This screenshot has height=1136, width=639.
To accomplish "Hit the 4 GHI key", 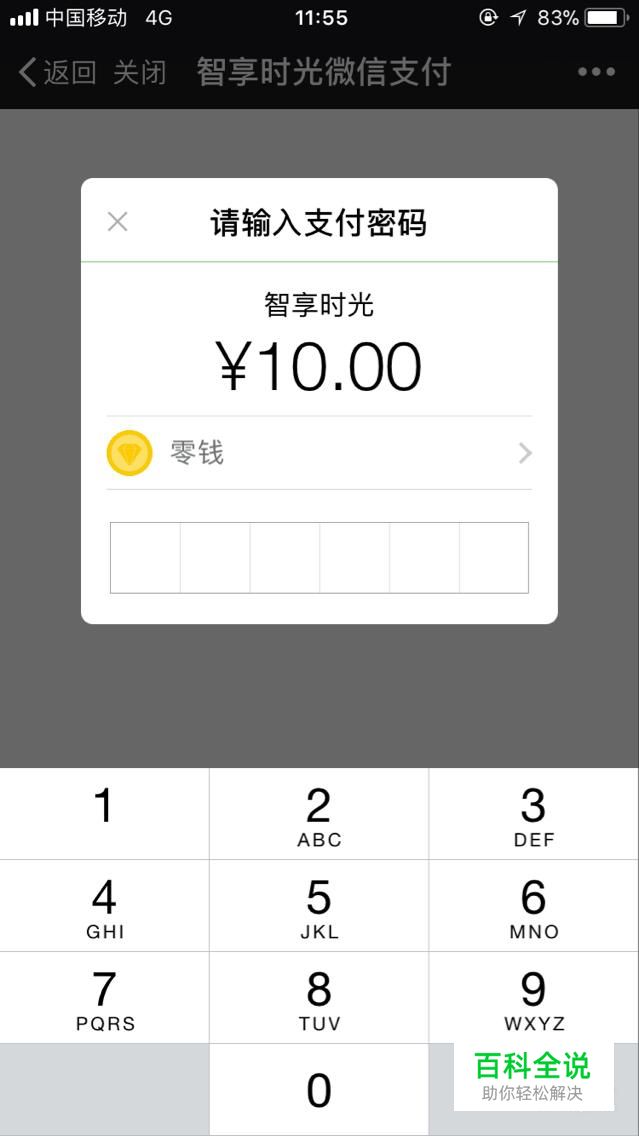I will 104,906.
